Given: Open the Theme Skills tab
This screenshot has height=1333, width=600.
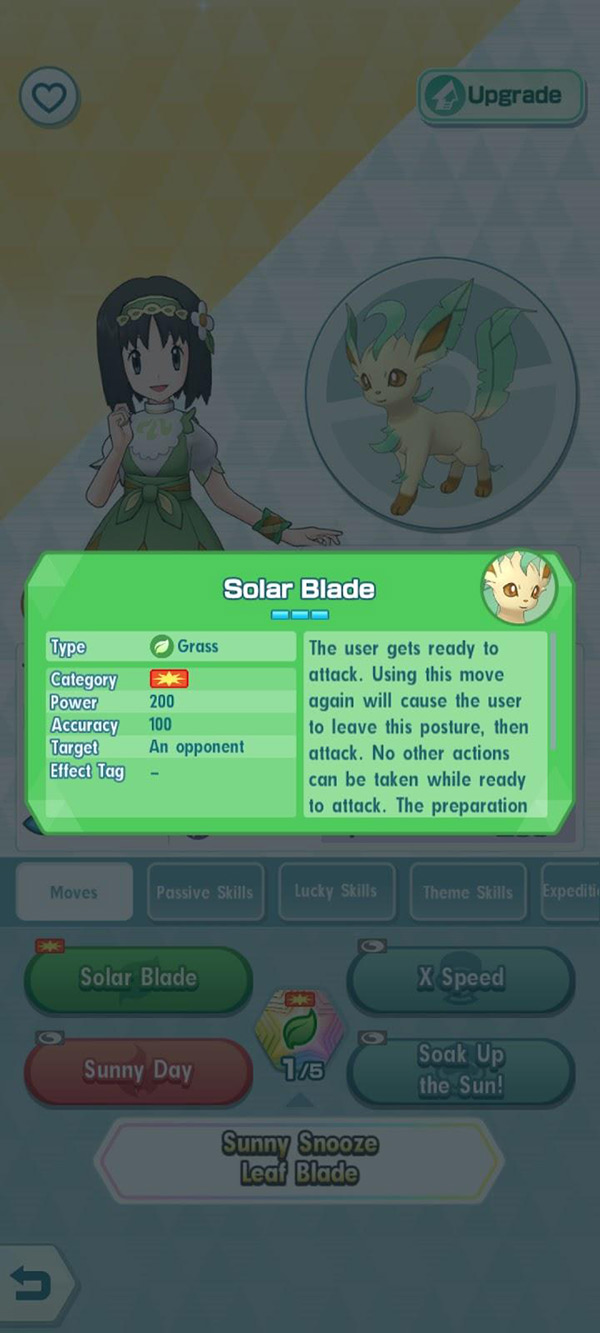Looking at the screenshot, I should [x=467, y=892].
